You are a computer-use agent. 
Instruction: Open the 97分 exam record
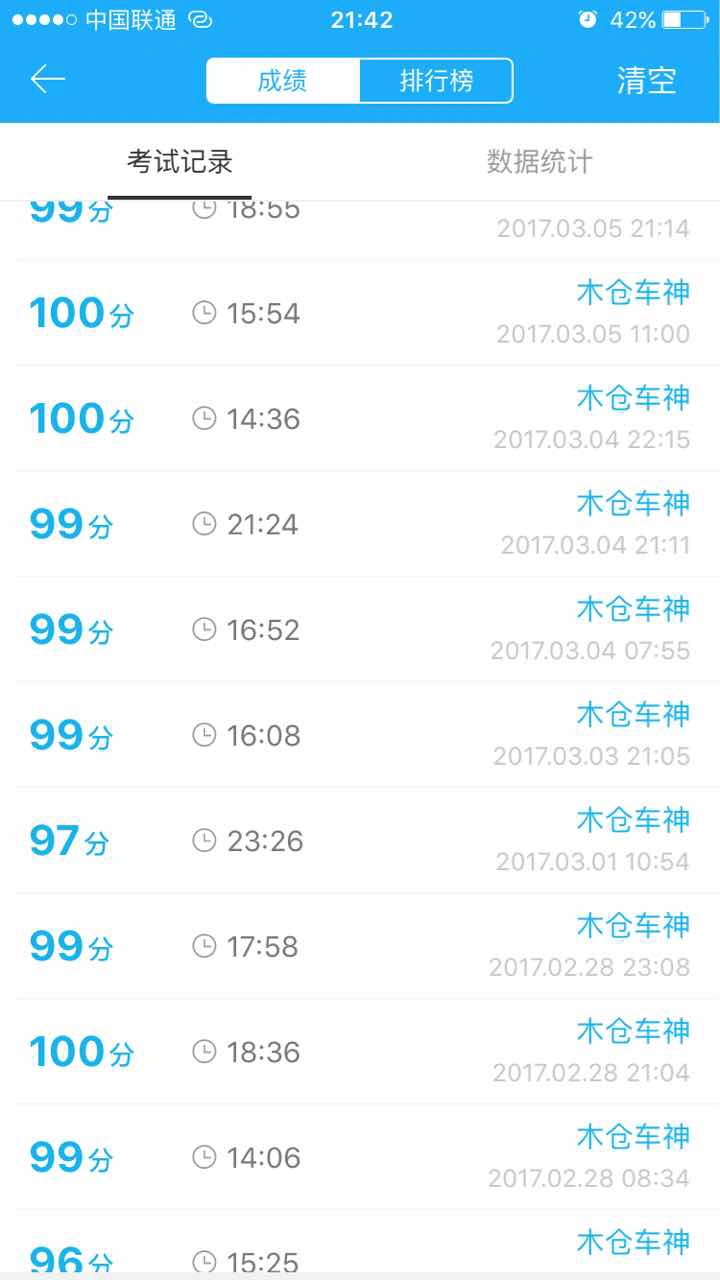click(x=360, y=841)
